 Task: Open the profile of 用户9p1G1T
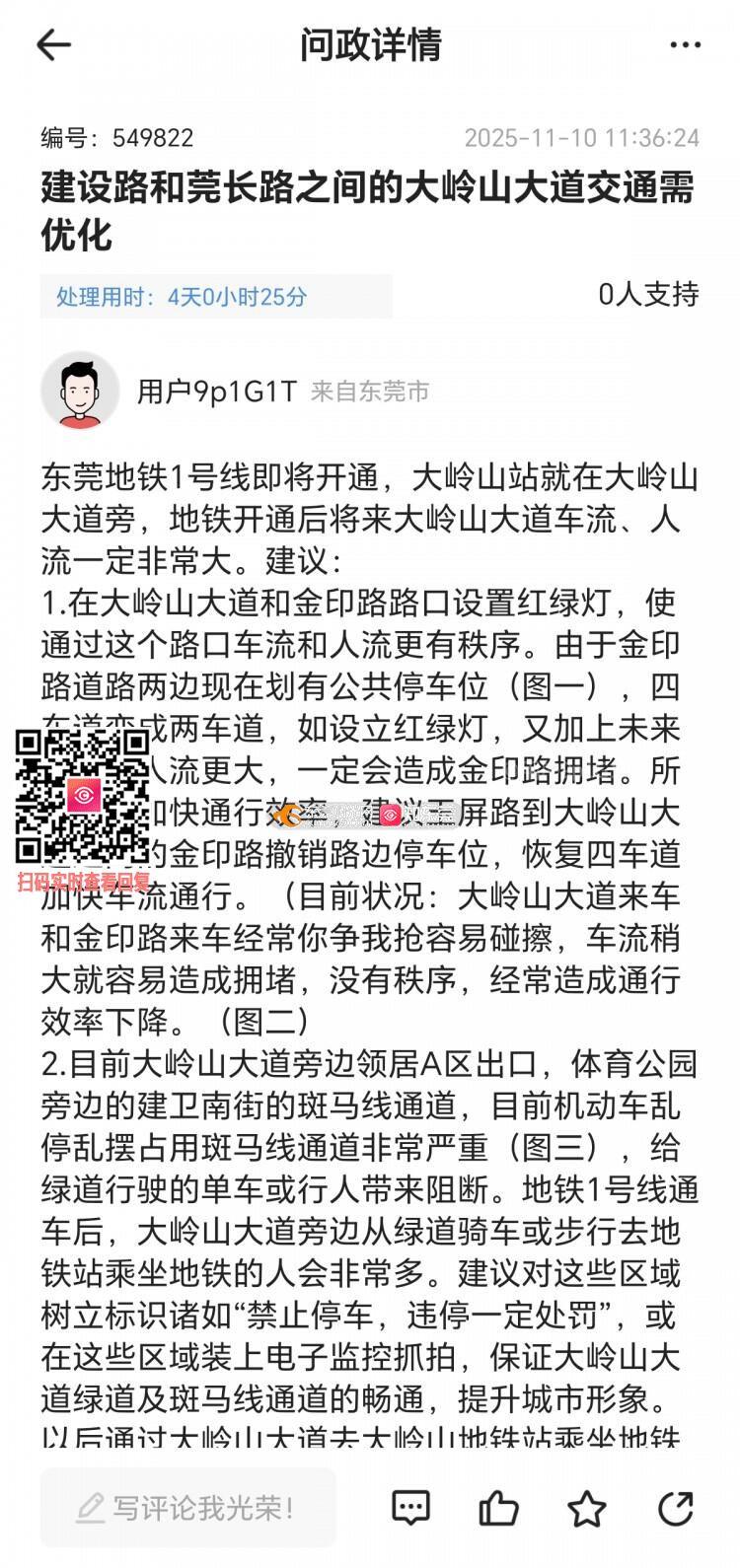pyautogui.click(x=80, y=392)
